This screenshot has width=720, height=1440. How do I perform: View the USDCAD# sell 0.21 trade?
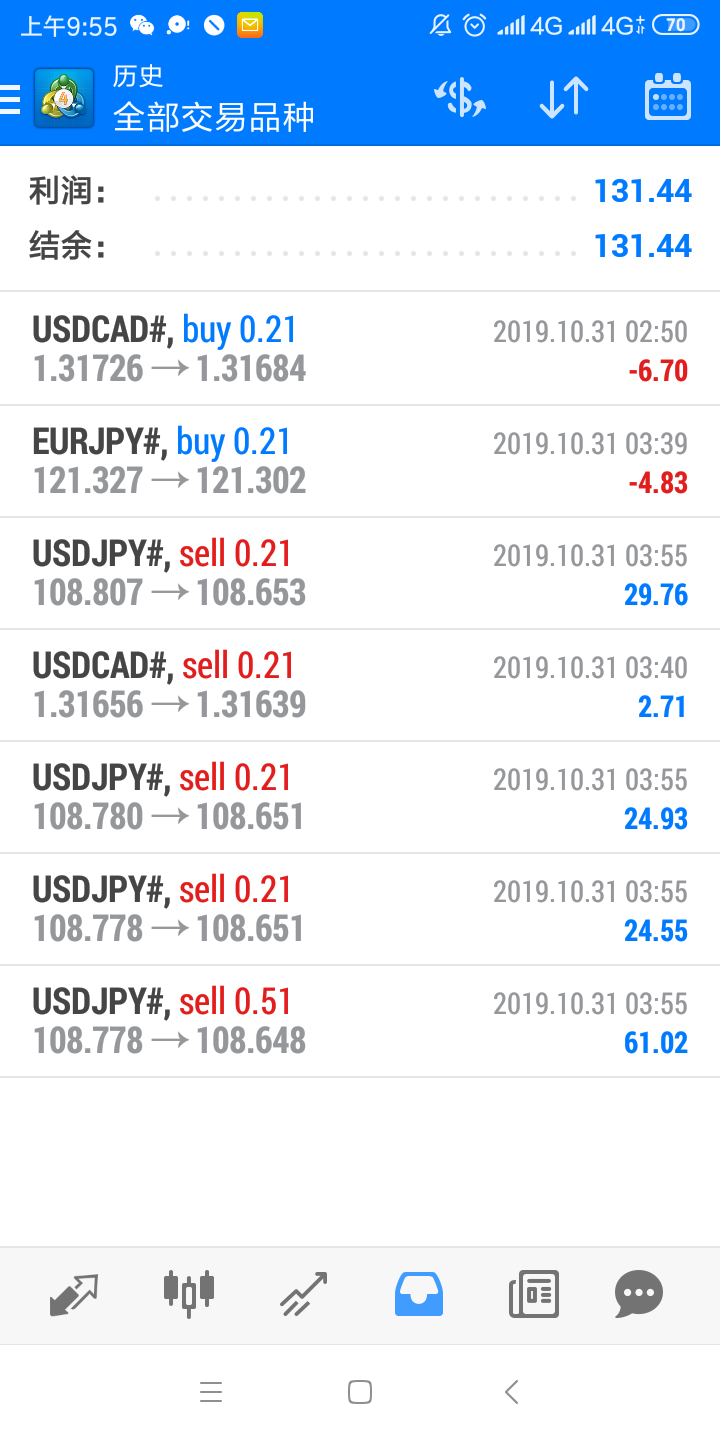click(360, 685)
